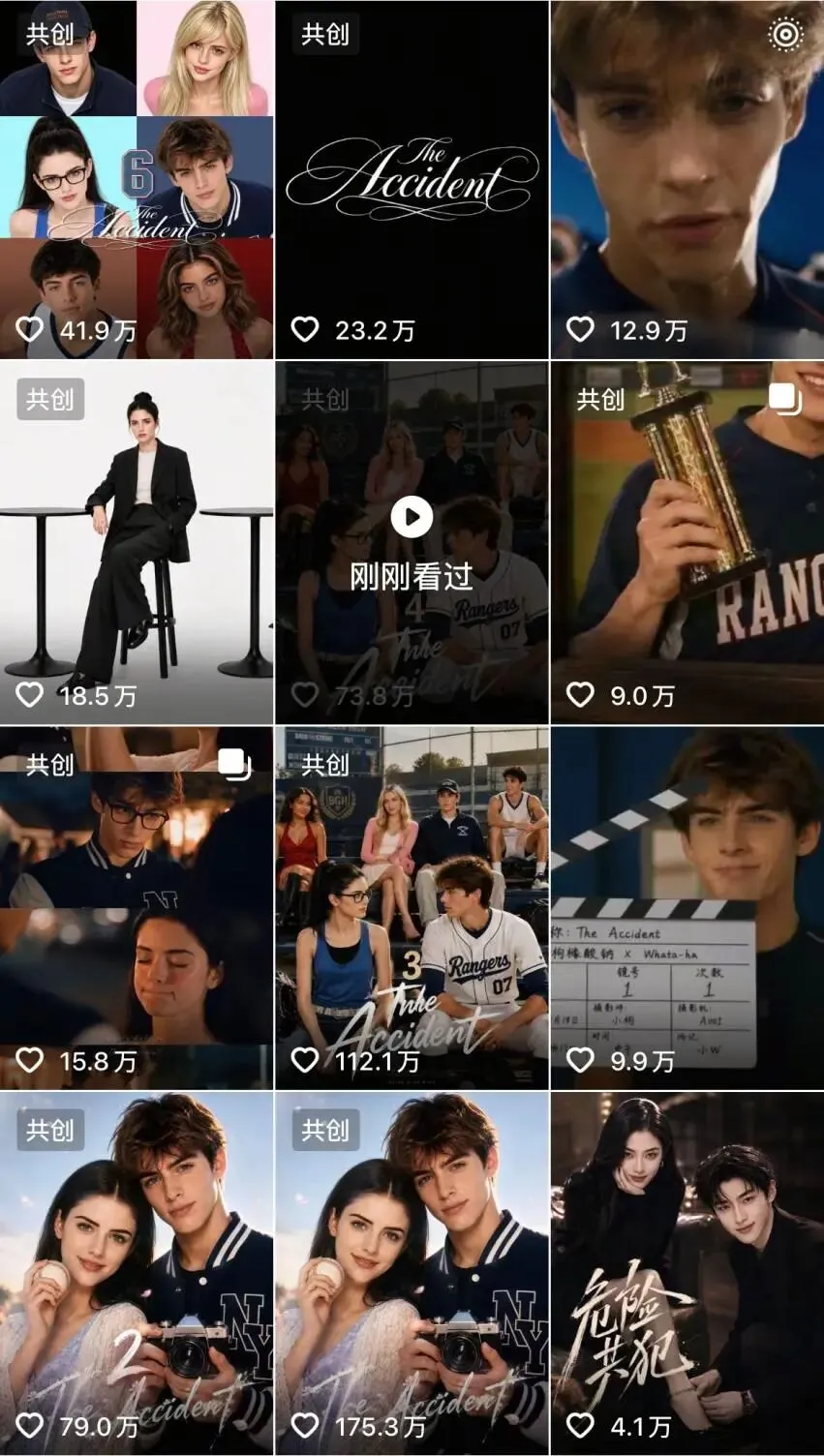Open the video with 41.9万 likes

tap(137, 179)
